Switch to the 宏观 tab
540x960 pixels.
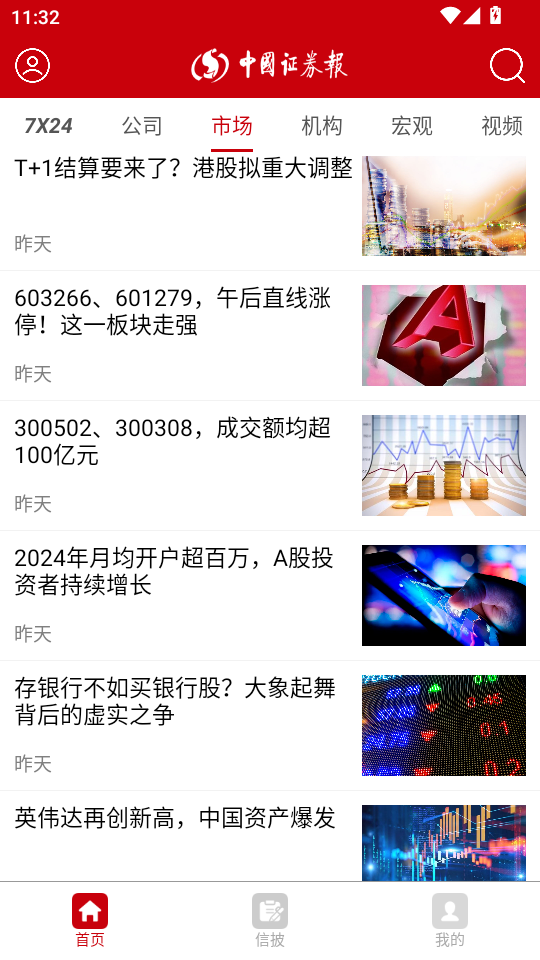412,126
